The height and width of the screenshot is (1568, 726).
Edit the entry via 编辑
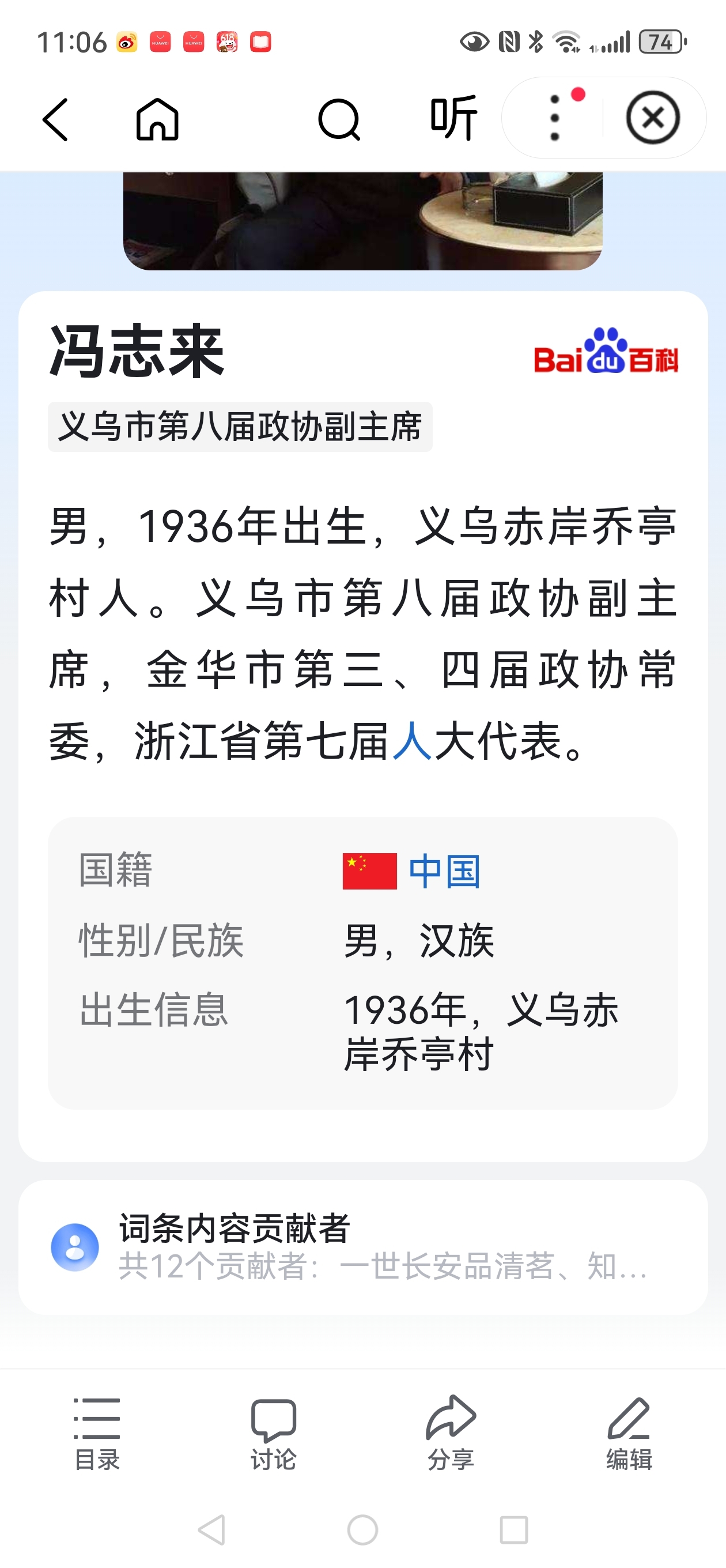(x=629, y=1434)
